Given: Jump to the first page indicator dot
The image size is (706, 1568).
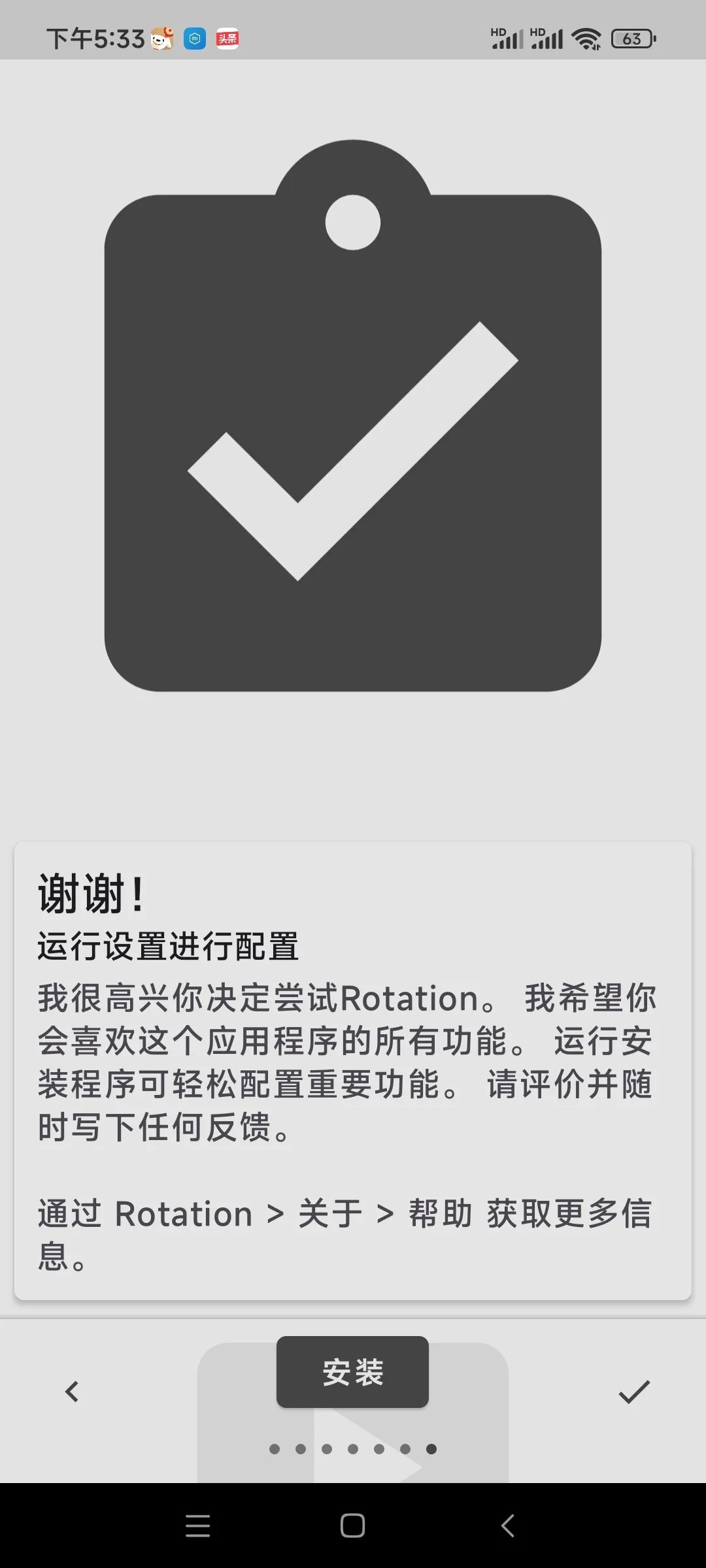Looking at the screenshot, I should pyautogui.click(x=275, y=1448).
